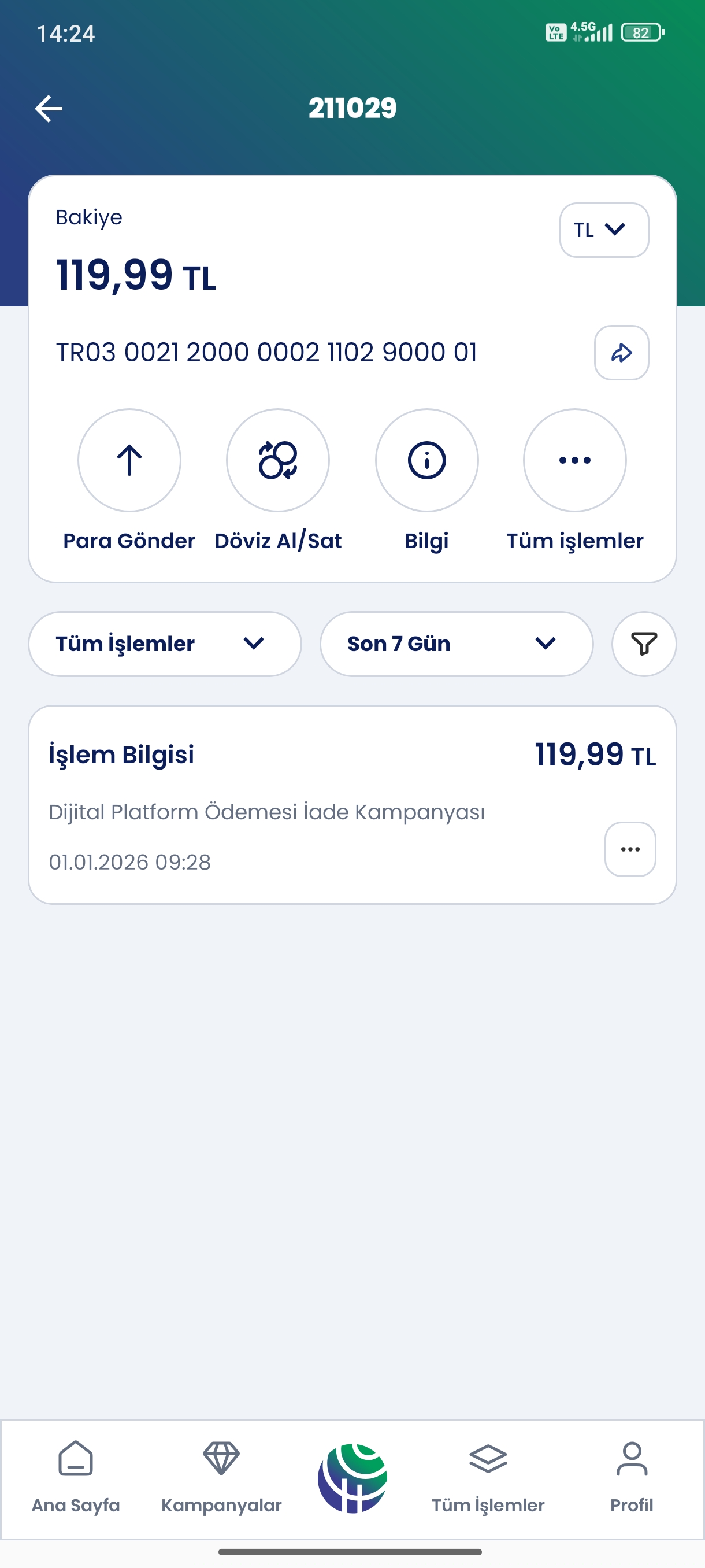View account Bilgi details
Image resolution: width=705 pixels, height=1568 pixels.
coord(426,460)
